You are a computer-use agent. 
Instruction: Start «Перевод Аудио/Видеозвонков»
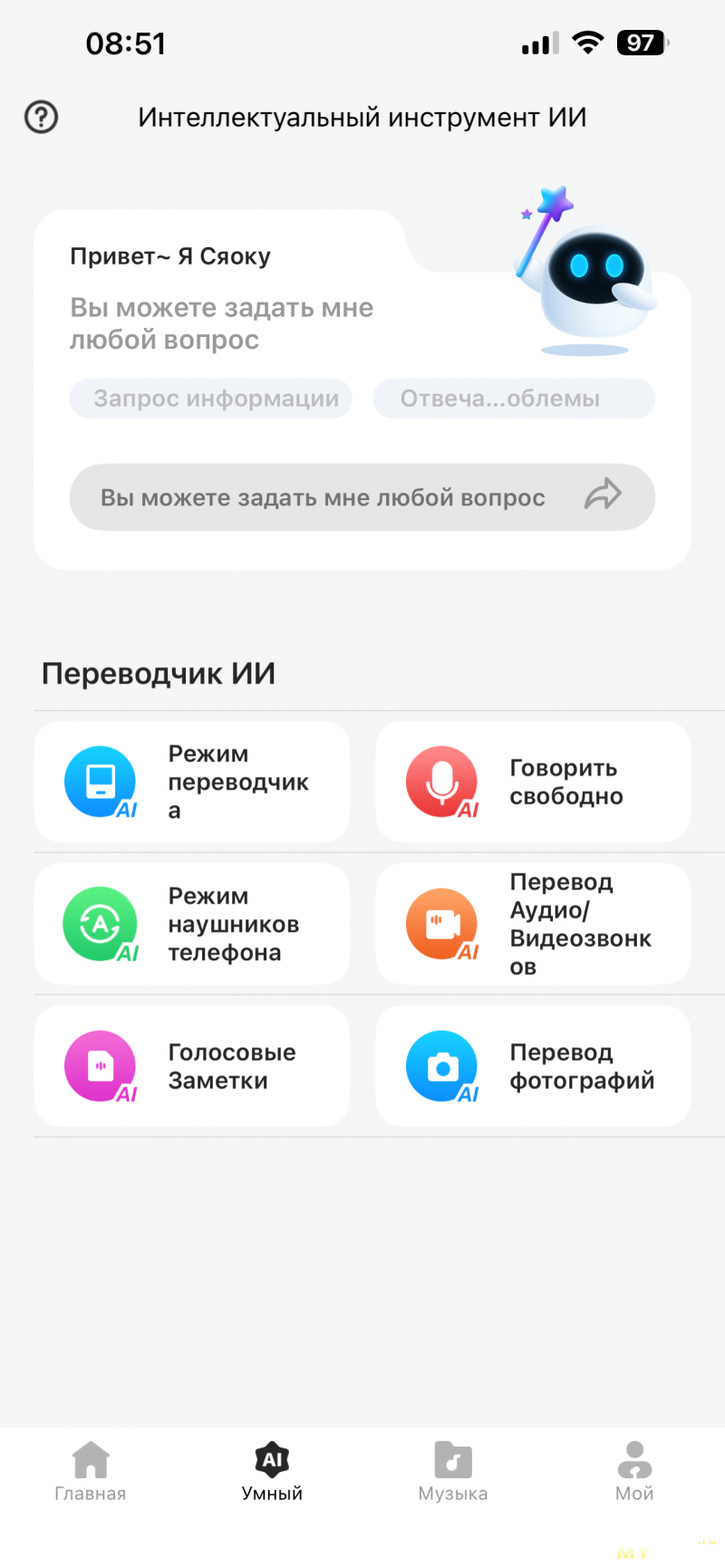[533, 924]
